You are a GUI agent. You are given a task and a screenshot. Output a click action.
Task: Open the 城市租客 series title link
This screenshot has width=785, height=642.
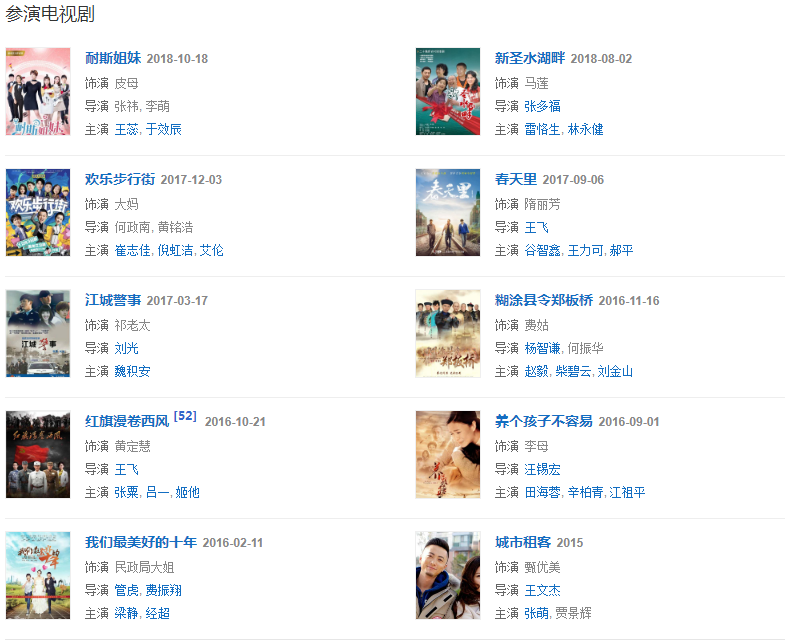click(522, 542)
